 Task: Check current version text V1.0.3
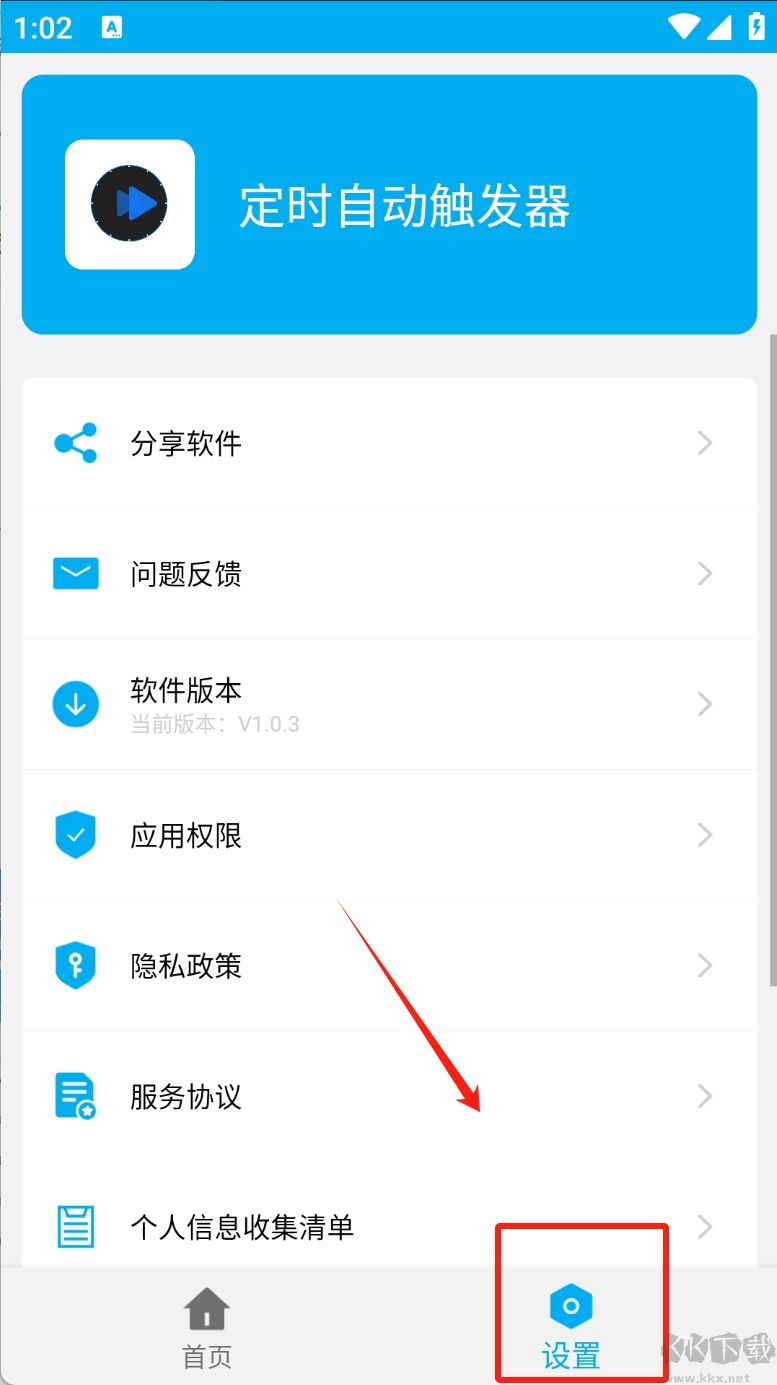click(x=216, y=724)
